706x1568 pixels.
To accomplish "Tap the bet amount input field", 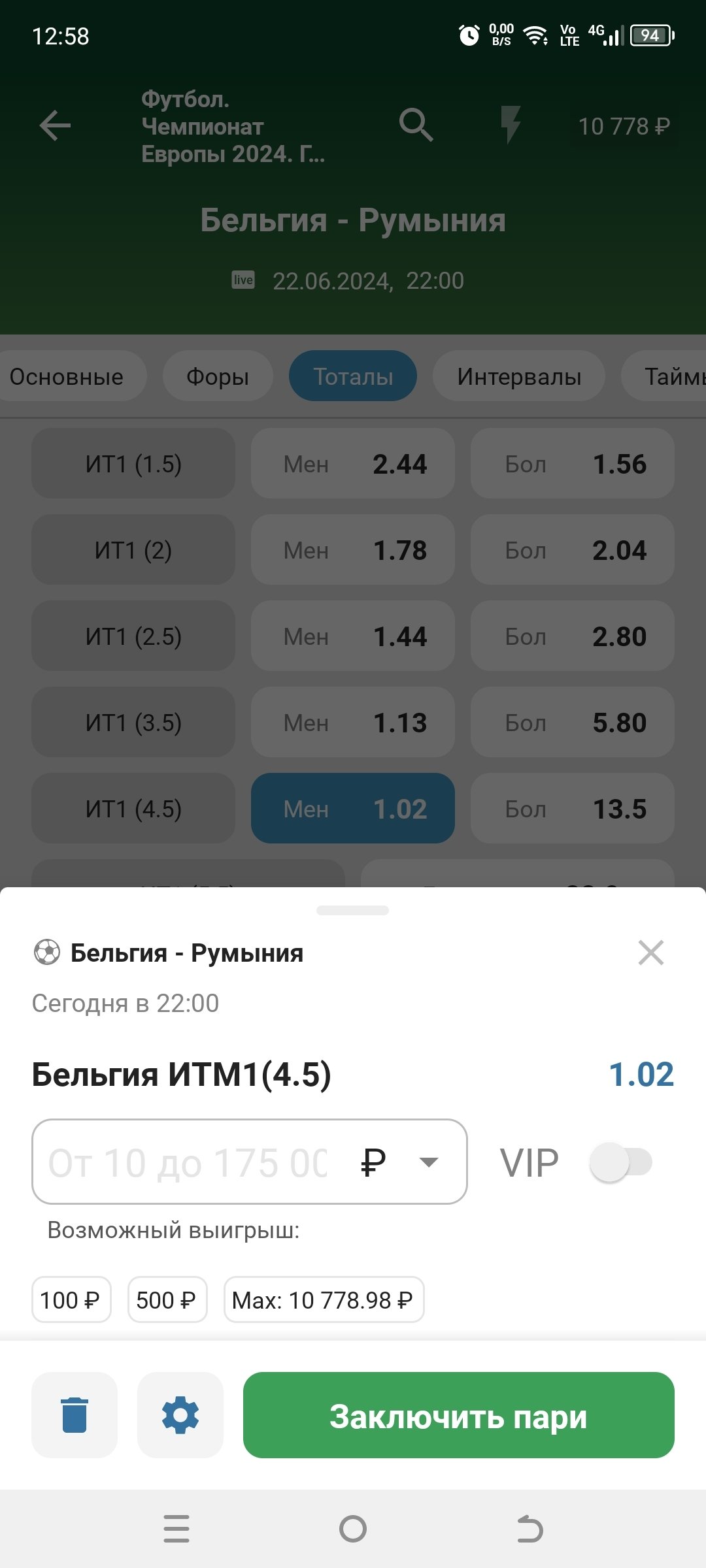I will 190,1162.
